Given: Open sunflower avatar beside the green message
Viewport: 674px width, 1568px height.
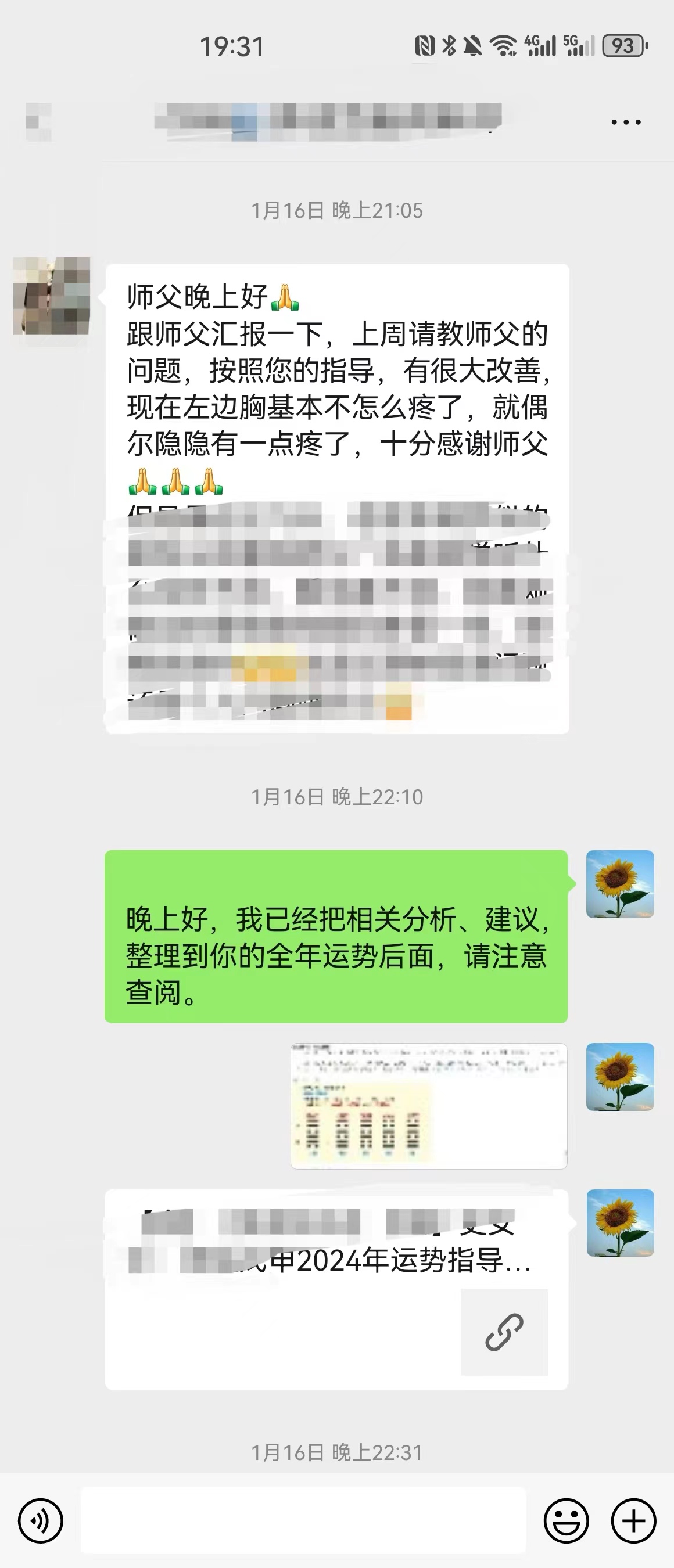Looking at the screenshot, I should [x=620, y=884].
